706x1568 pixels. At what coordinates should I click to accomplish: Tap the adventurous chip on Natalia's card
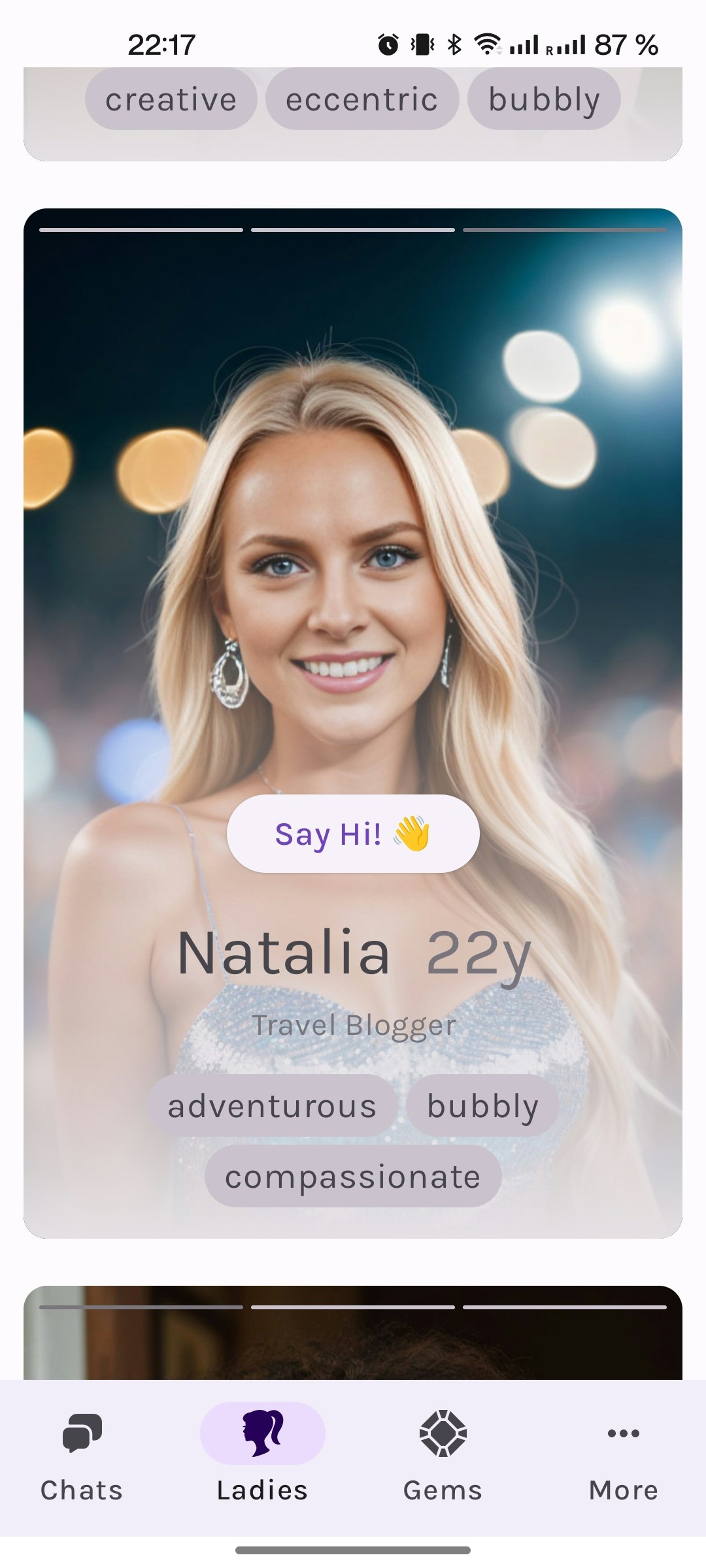click(x=272, y=1106)
